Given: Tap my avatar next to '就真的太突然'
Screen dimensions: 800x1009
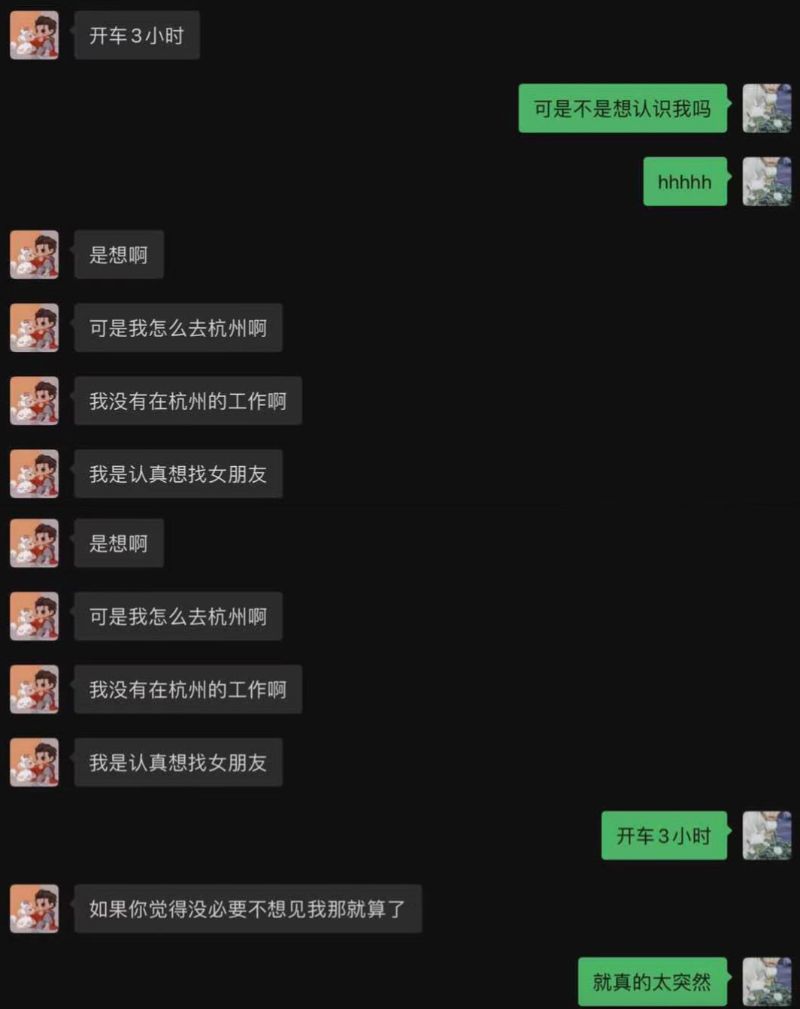Looking at the screenshot, I should tap(766, 981).
